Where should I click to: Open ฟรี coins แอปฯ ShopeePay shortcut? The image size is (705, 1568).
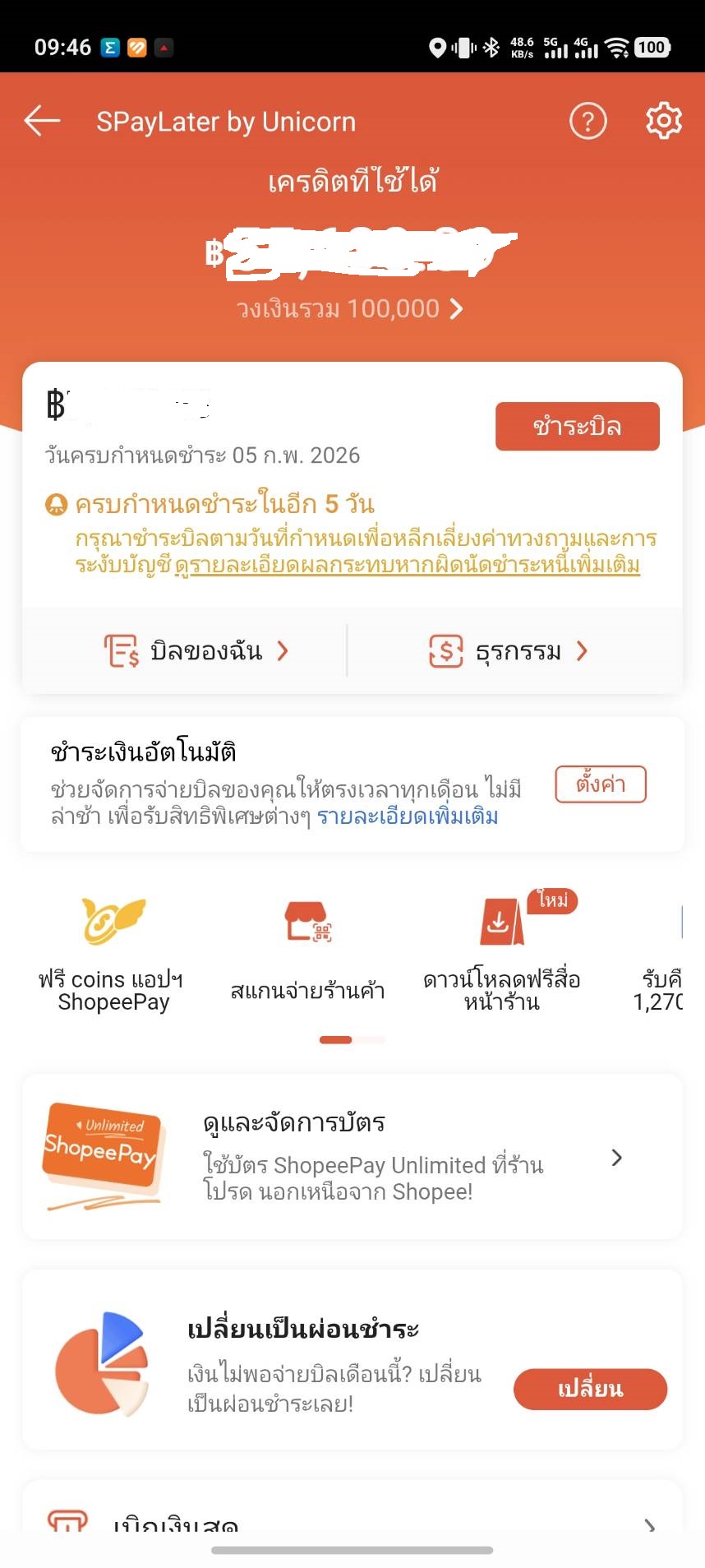pos(113,954)
